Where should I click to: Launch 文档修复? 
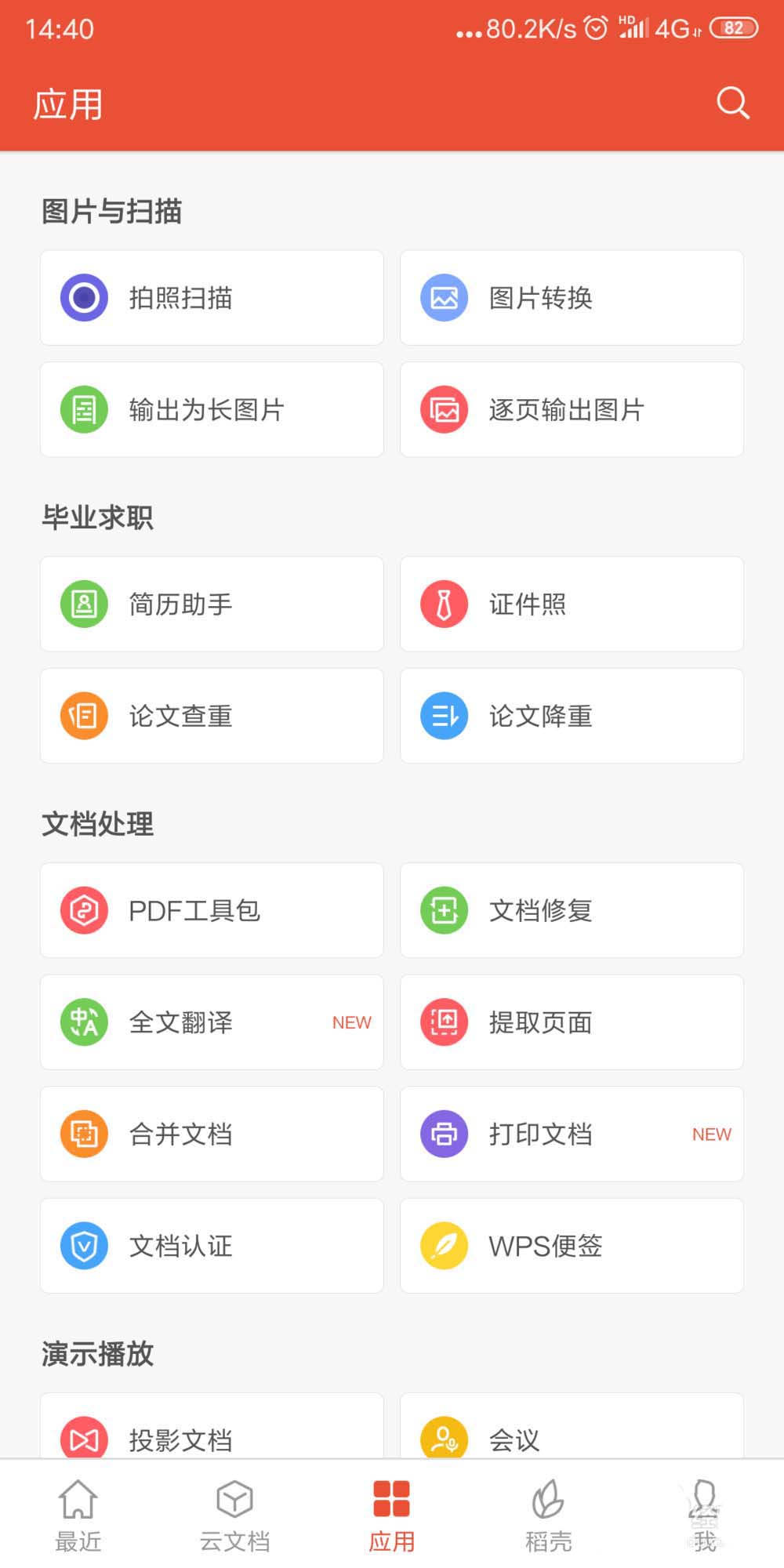(572, 910)
